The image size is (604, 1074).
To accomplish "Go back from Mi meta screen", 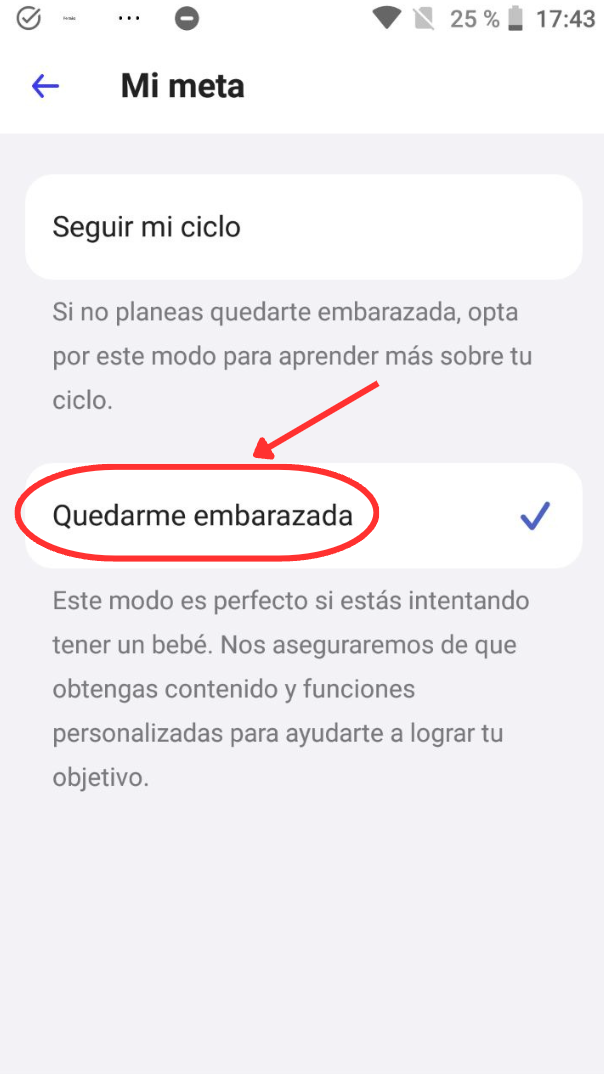I will (46, 87).
